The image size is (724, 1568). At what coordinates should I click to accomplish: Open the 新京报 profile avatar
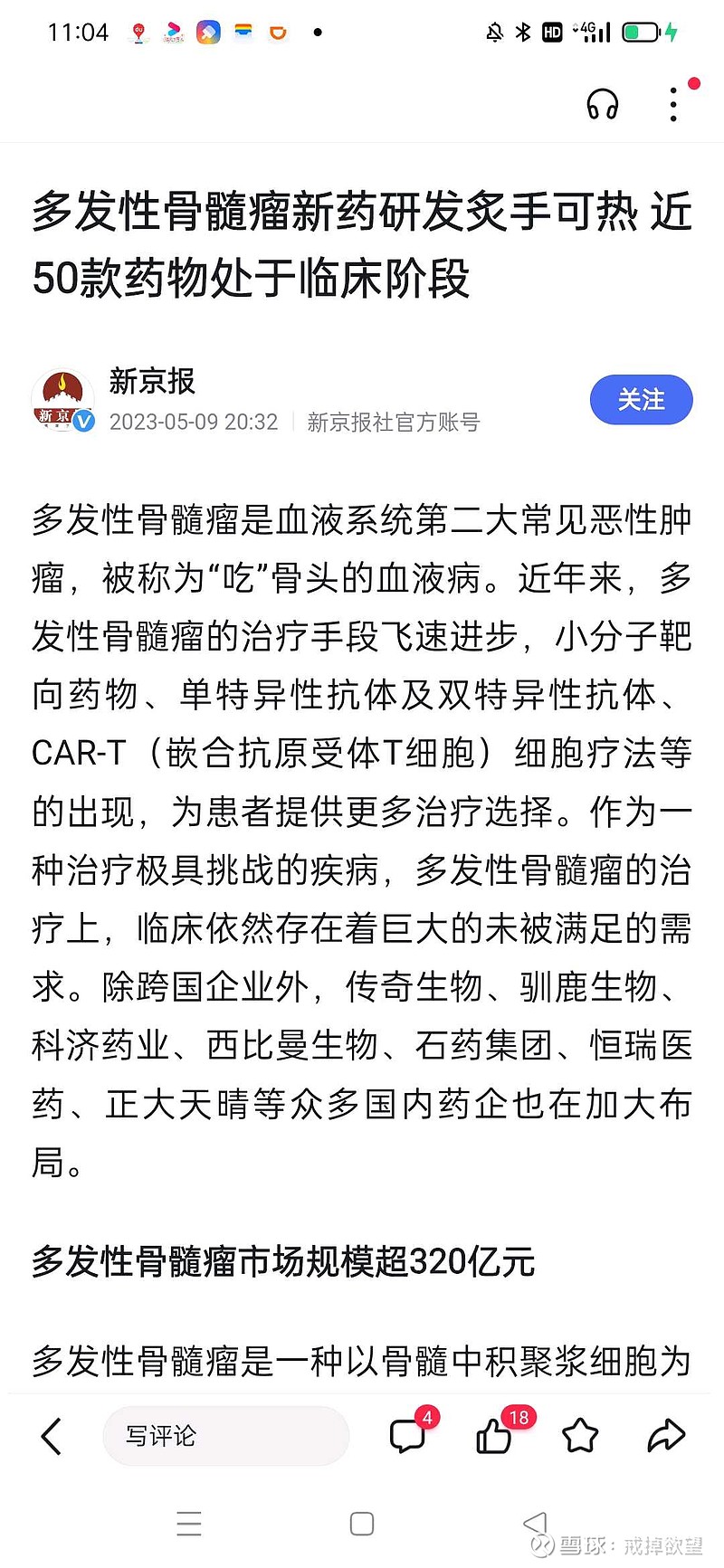(x=63, y=400)
